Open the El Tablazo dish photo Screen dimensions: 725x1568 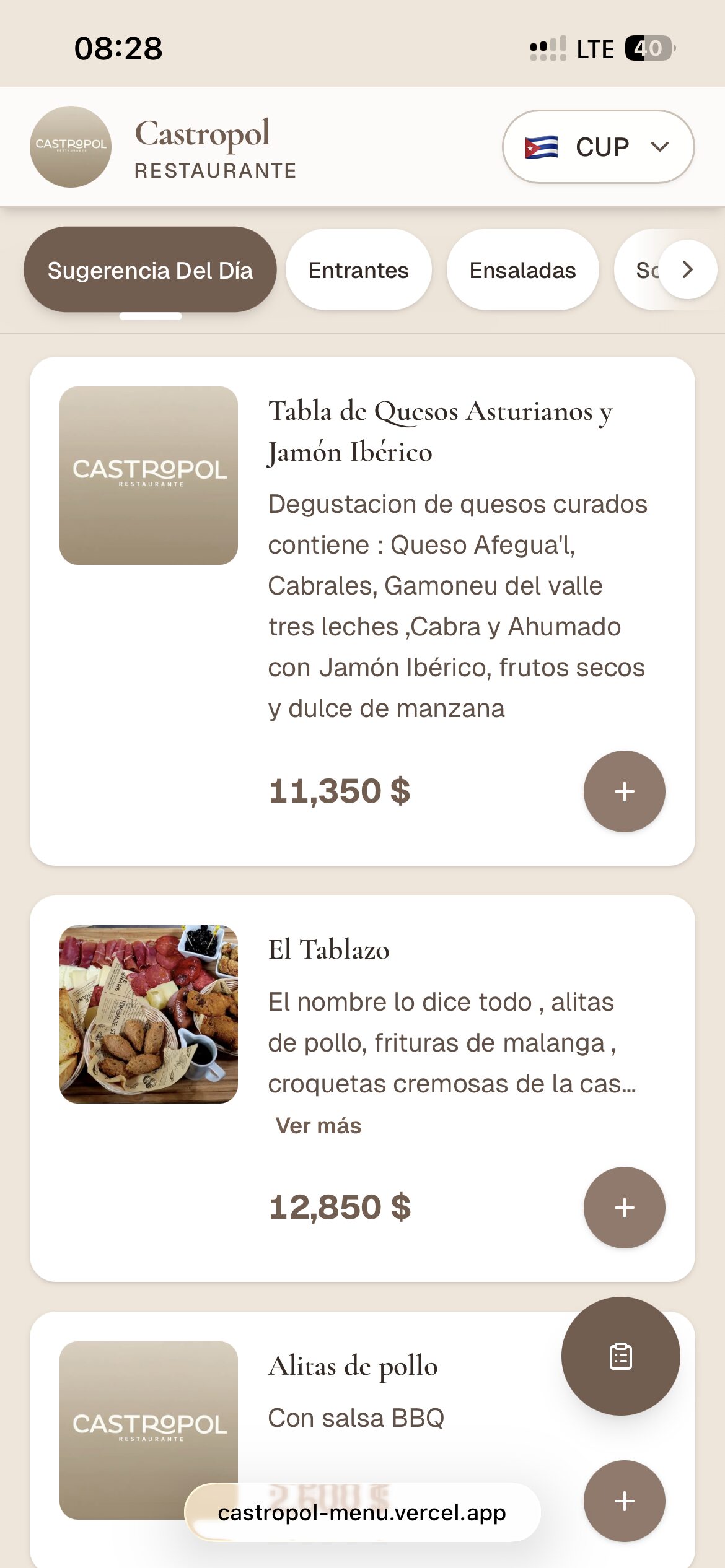click(x=149, y=1014)
